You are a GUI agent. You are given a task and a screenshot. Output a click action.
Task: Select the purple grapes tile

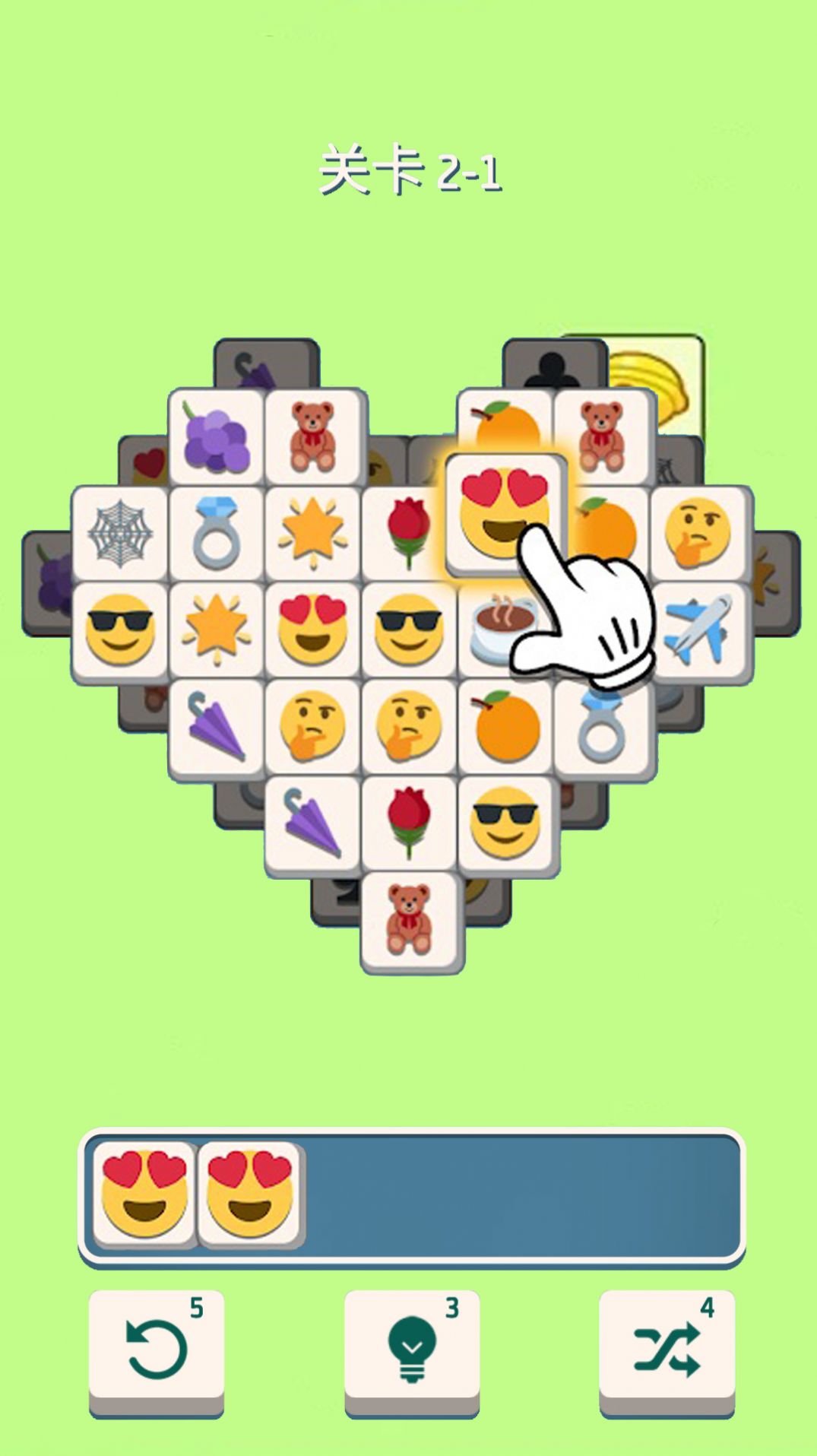point(217,439)
